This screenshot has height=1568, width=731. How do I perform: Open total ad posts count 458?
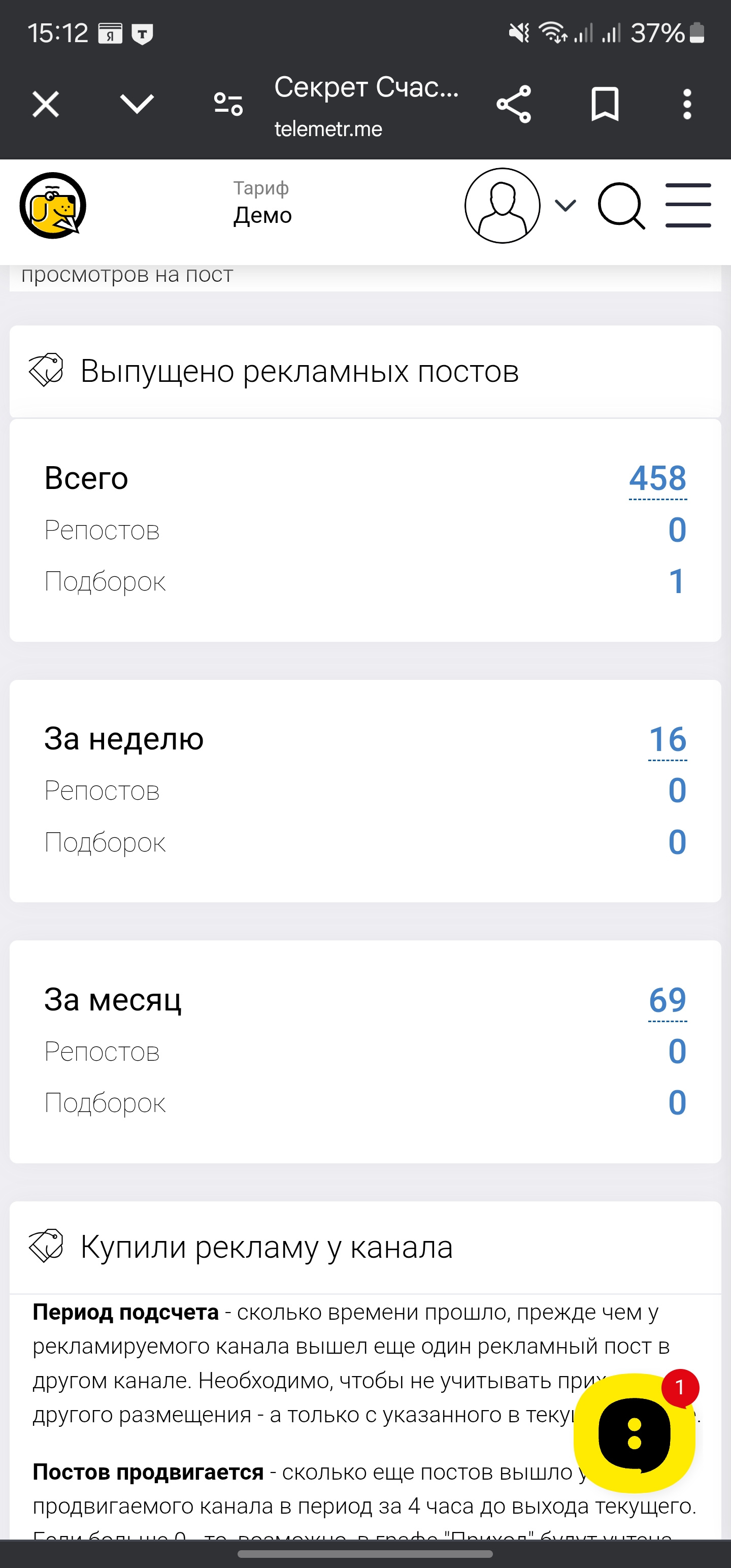(658, 478)
